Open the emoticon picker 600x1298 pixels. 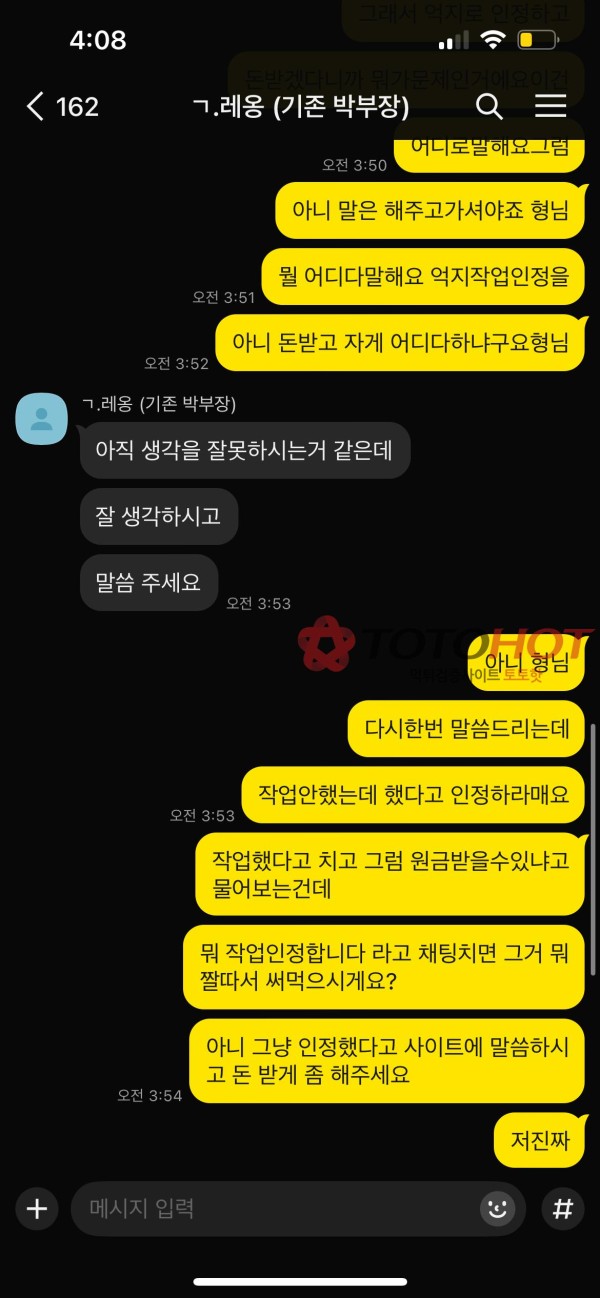click(x=496, y=1209)
